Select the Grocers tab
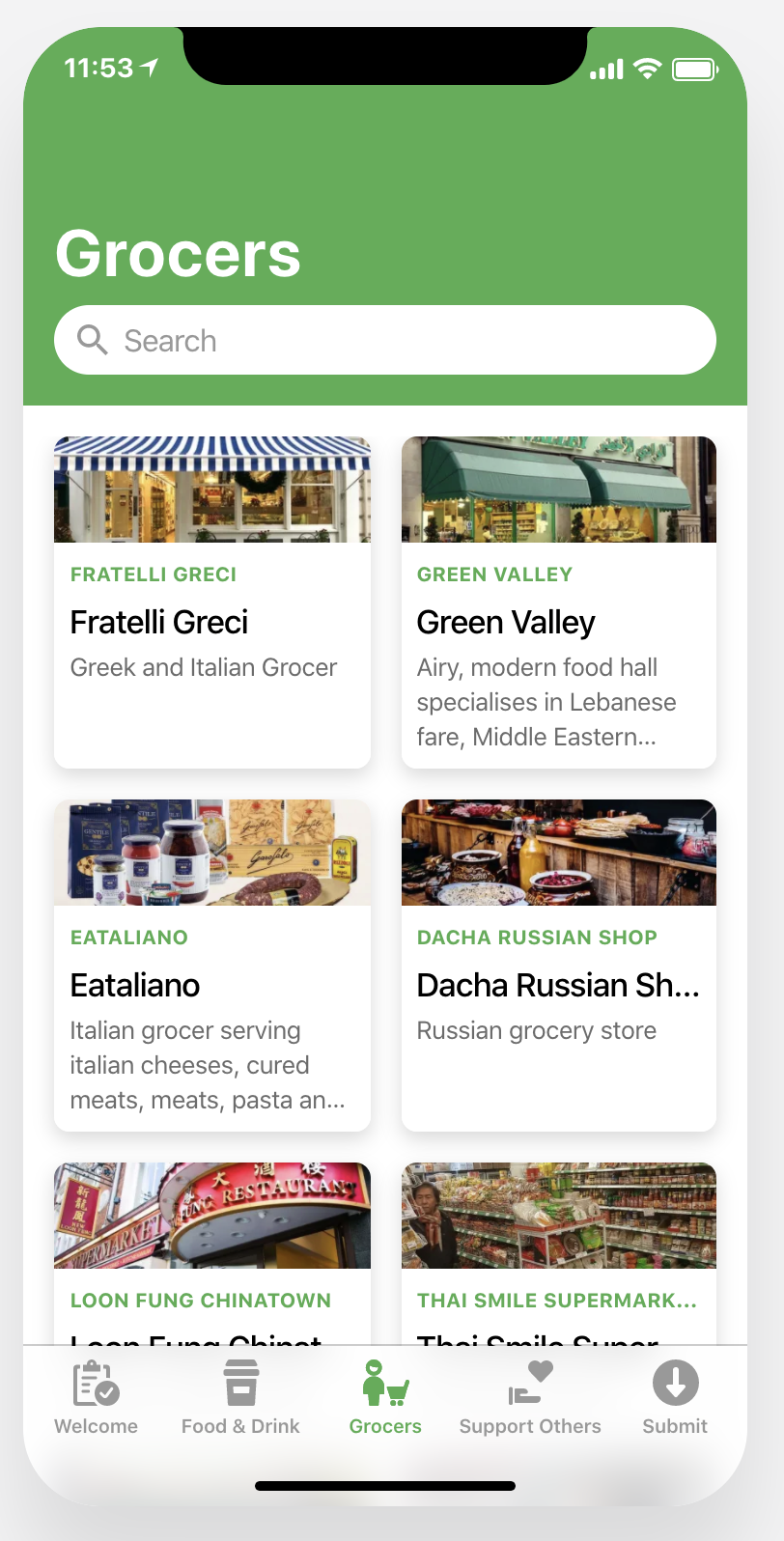 pos(385,1397)
